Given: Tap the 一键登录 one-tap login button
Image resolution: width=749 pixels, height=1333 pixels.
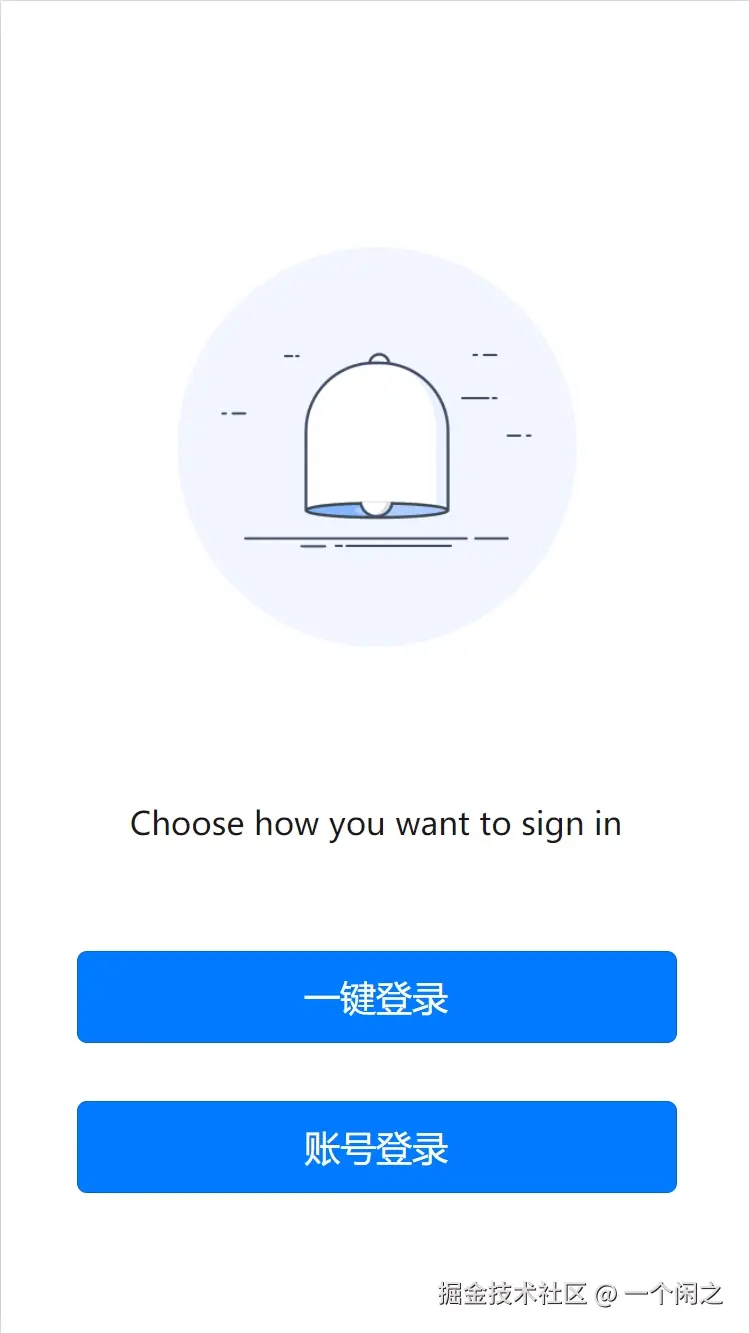Looking at the screenshot, I should pyautogui.click(x=376, y=997).
